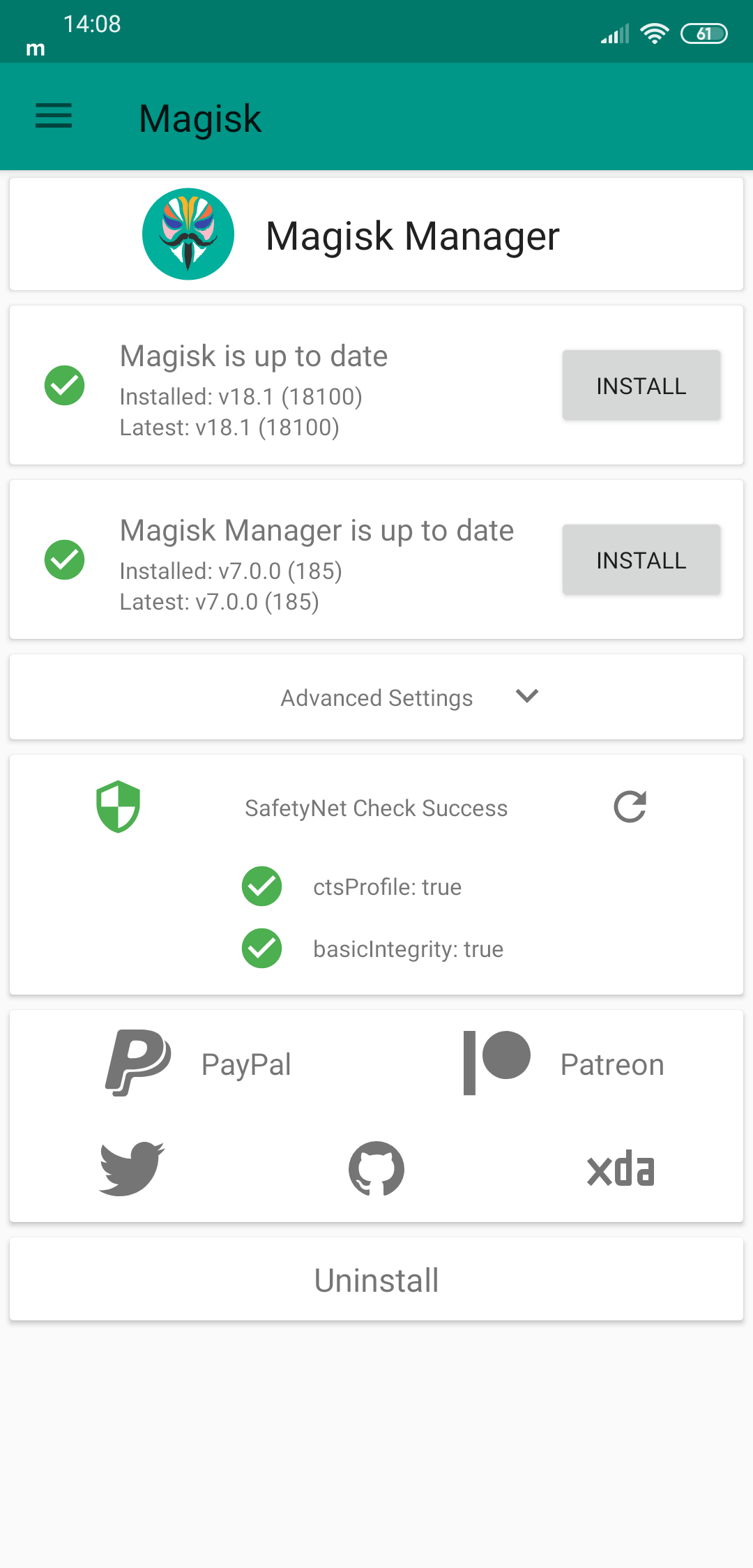
Task: Open the Twitter bird icon
Action: 132,1169
